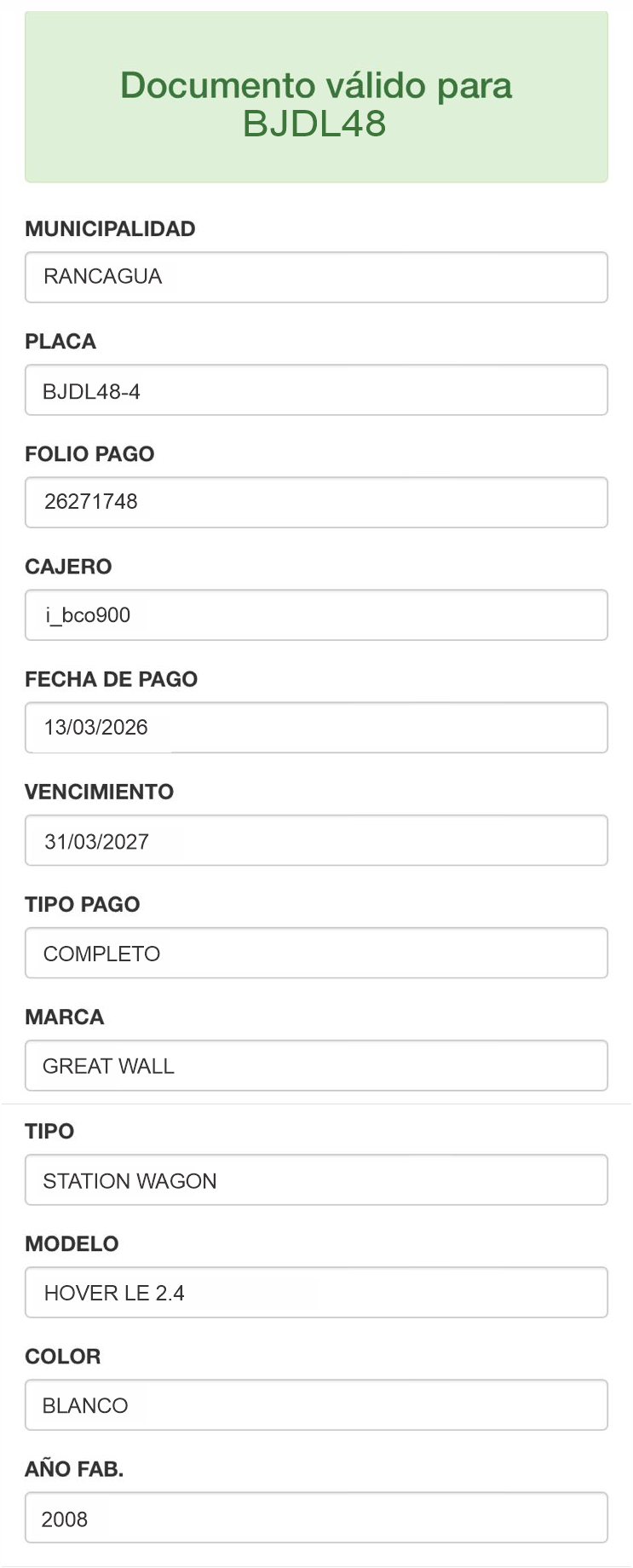The height and width of the screenshot is (1568, 633).
Task: Focus the Cajero field i_bco900
Action: [316, 615]
